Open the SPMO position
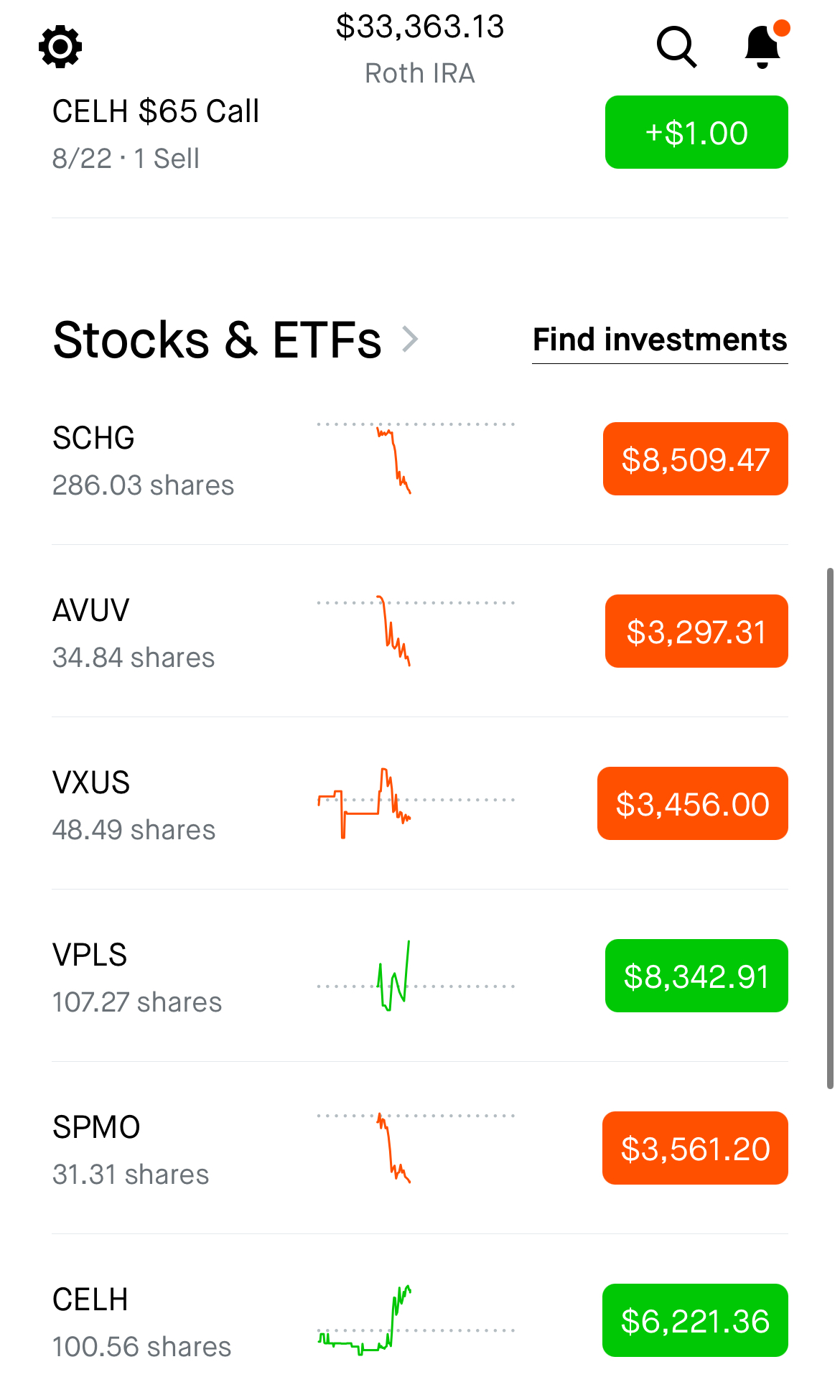Screen dimensions: 840x1400 (131, 1149)
